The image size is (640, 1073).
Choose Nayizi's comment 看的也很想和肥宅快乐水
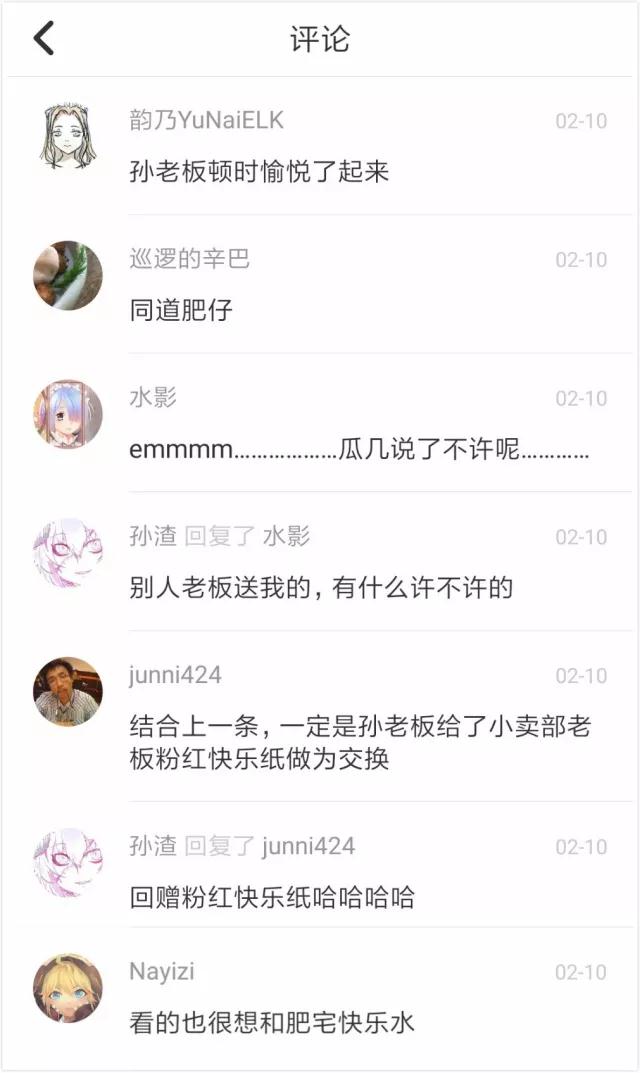tap(272, 1022)
